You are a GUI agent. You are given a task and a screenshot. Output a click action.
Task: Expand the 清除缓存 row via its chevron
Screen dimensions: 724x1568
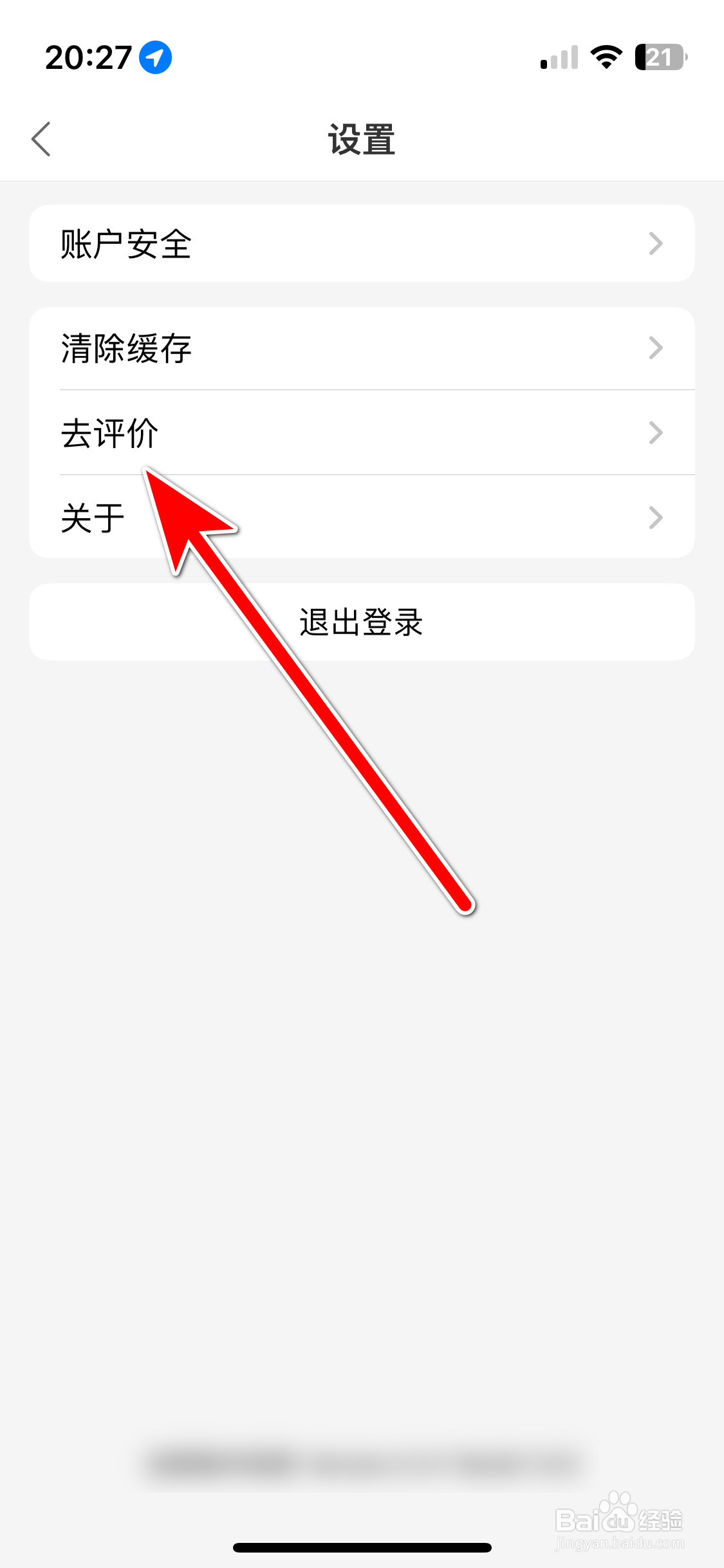[x=656, y=348]
